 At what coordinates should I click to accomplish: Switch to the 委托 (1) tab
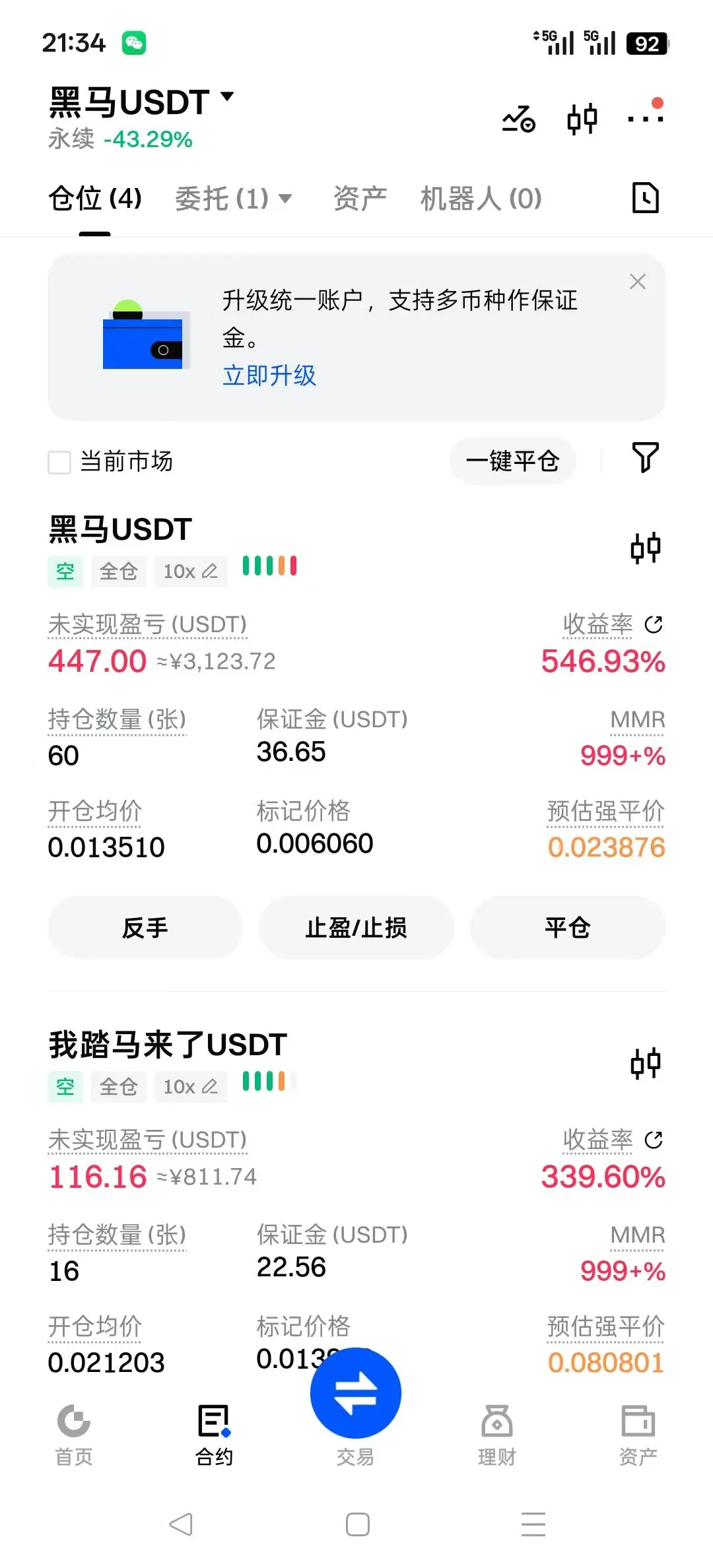232,199
